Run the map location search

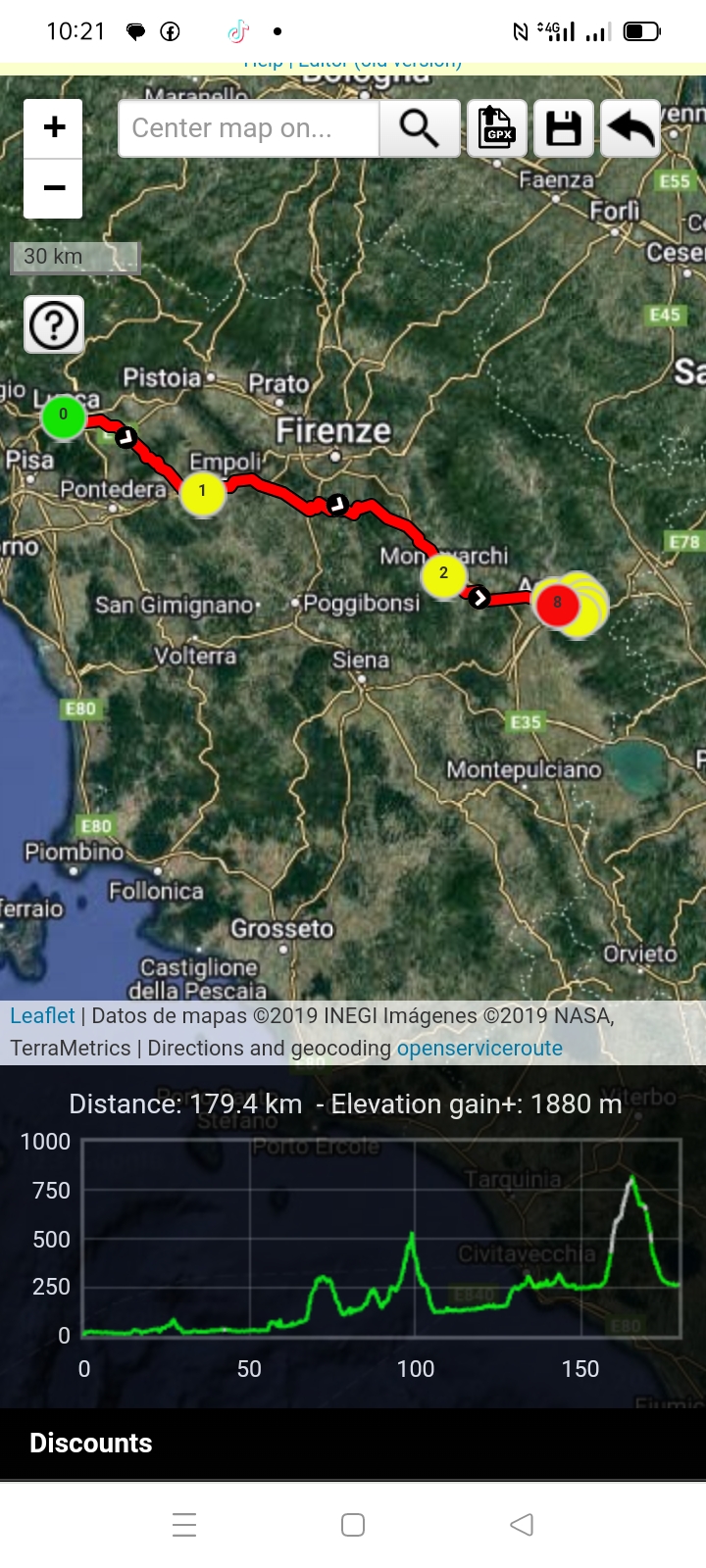(x=419, y=128)
